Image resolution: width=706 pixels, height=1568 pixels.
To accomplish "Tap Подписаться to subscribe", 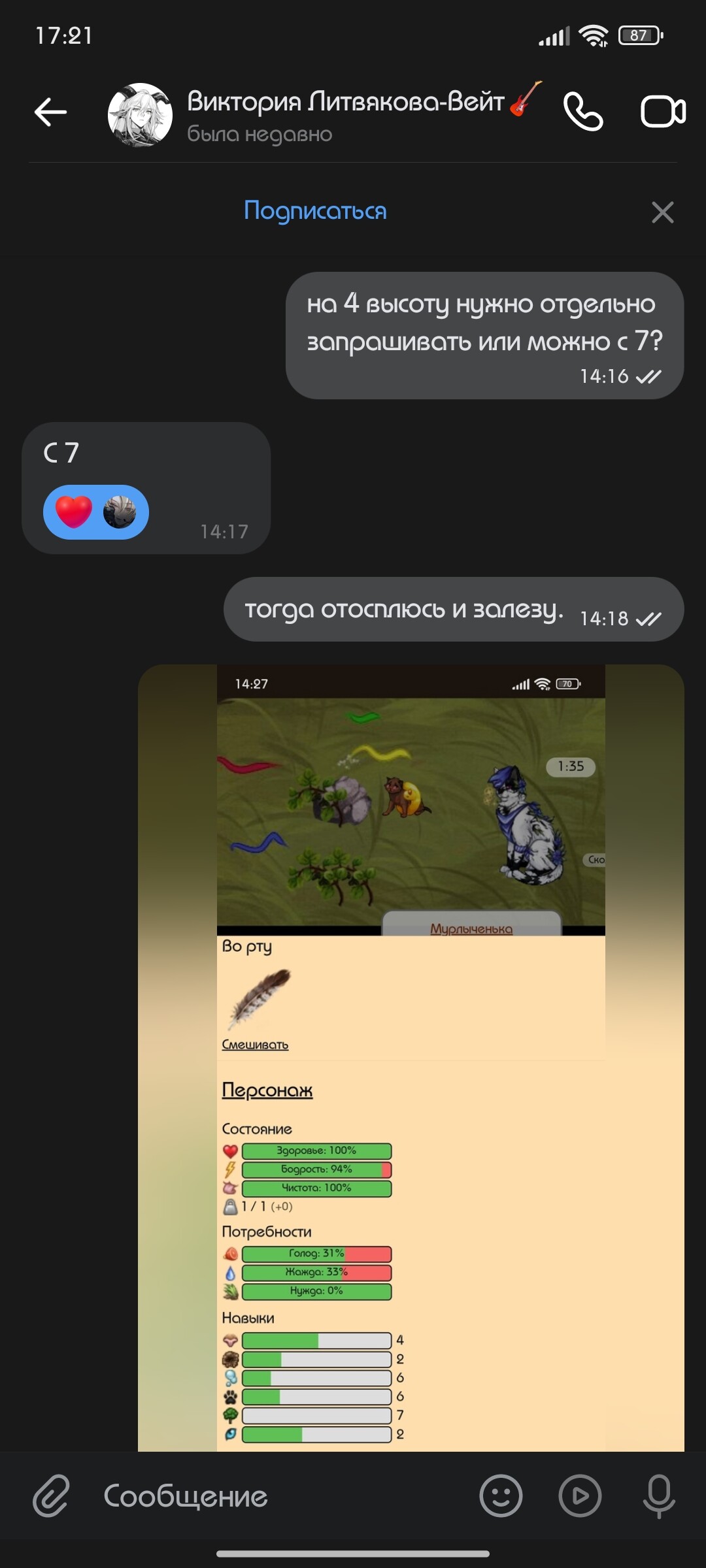I will coord(315,210).
